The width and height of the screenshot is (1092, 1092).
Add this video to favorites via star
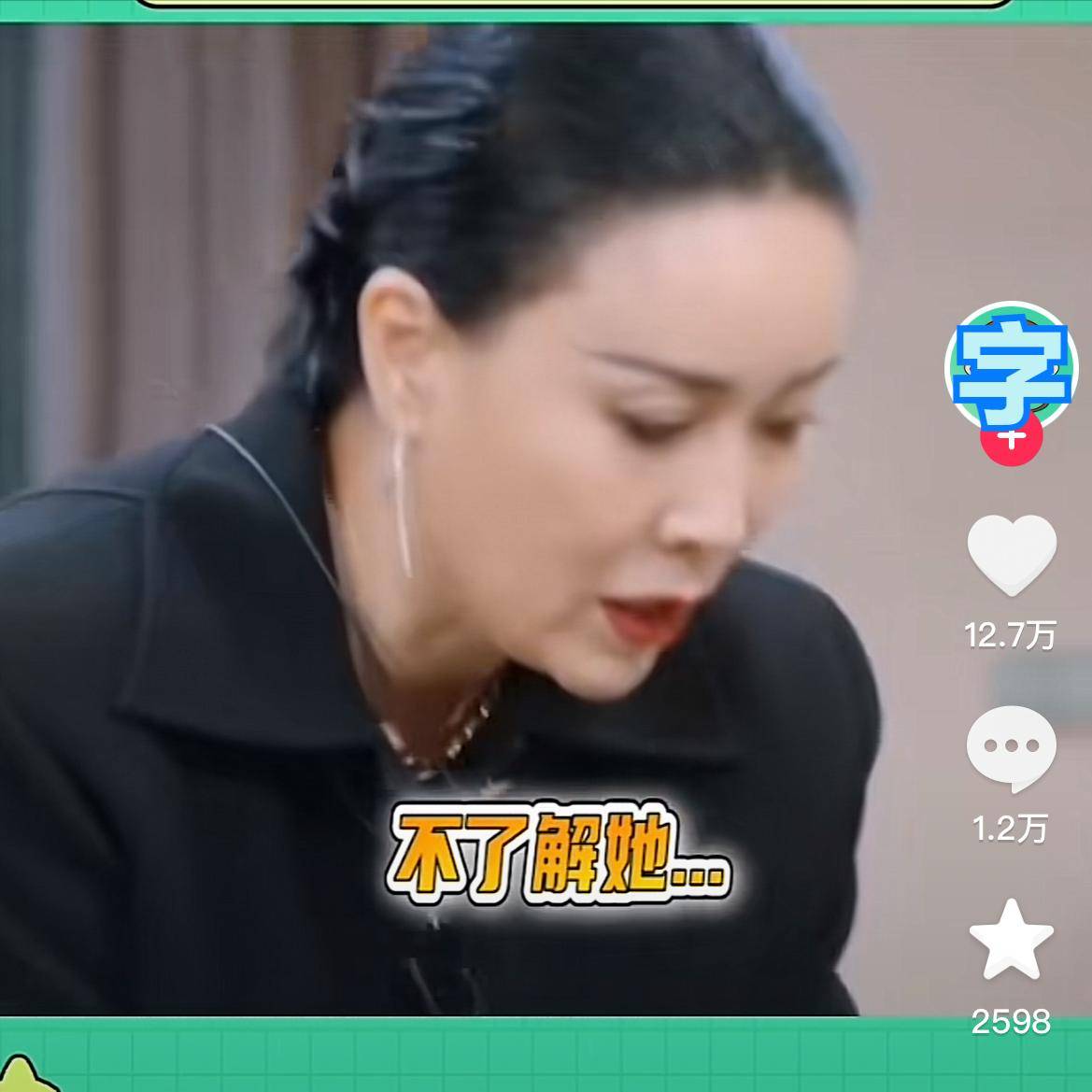click(x=1011, y=941)
